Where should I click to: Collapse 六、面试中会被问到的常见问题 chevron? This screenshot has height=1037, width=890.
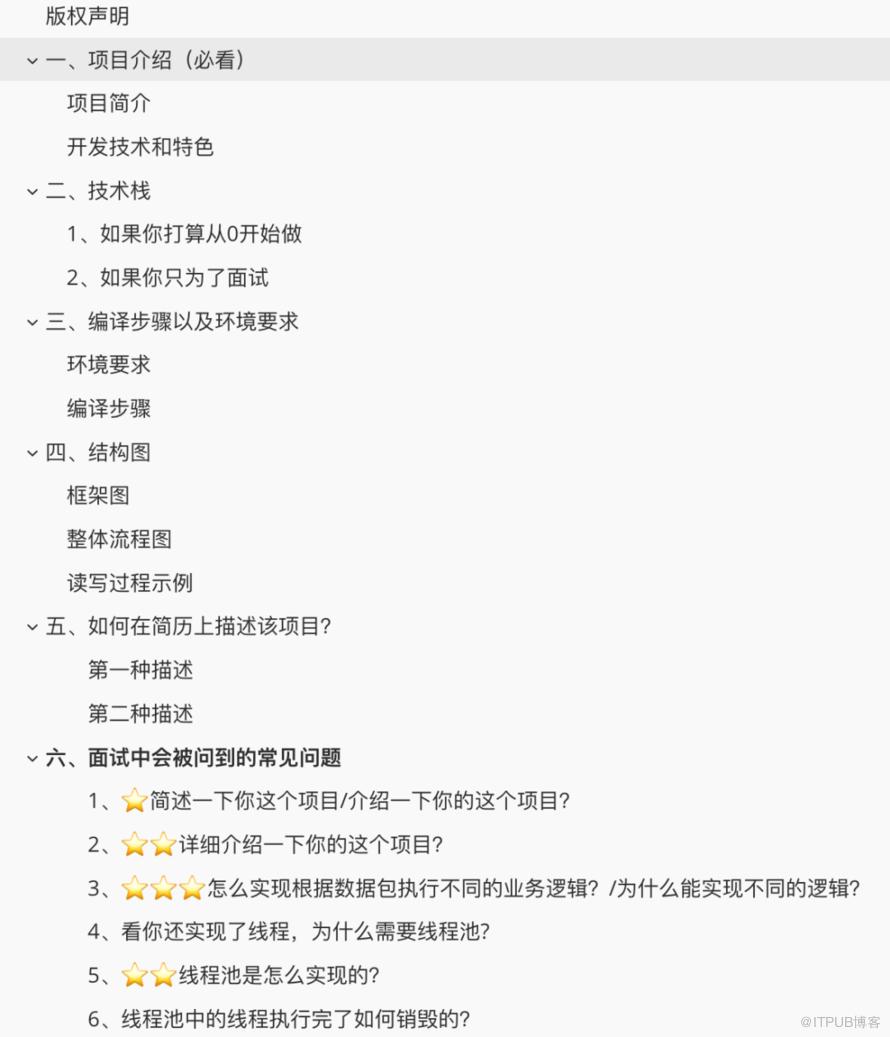[x=33, y=758]
